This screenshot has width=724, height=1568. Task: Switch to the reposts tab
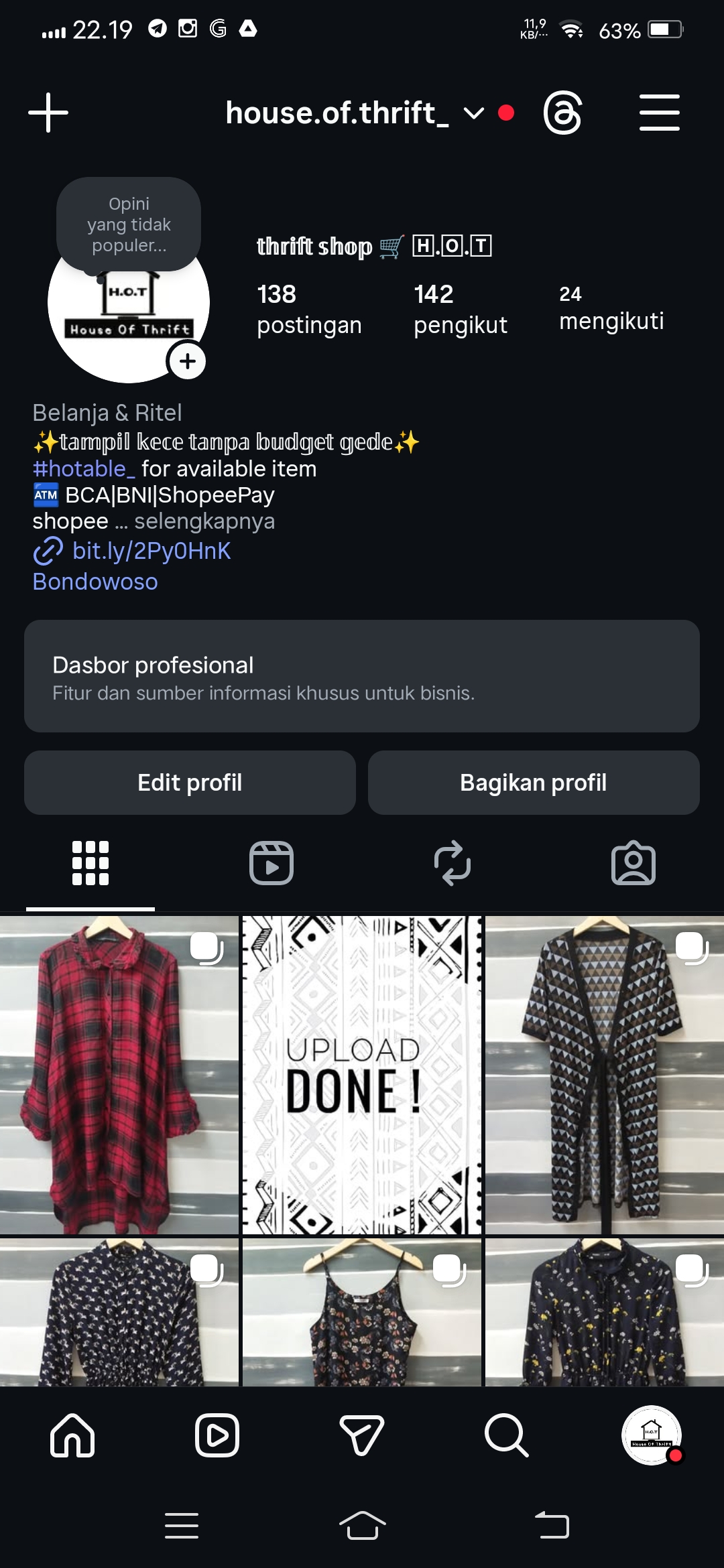(x=452, y=863)
